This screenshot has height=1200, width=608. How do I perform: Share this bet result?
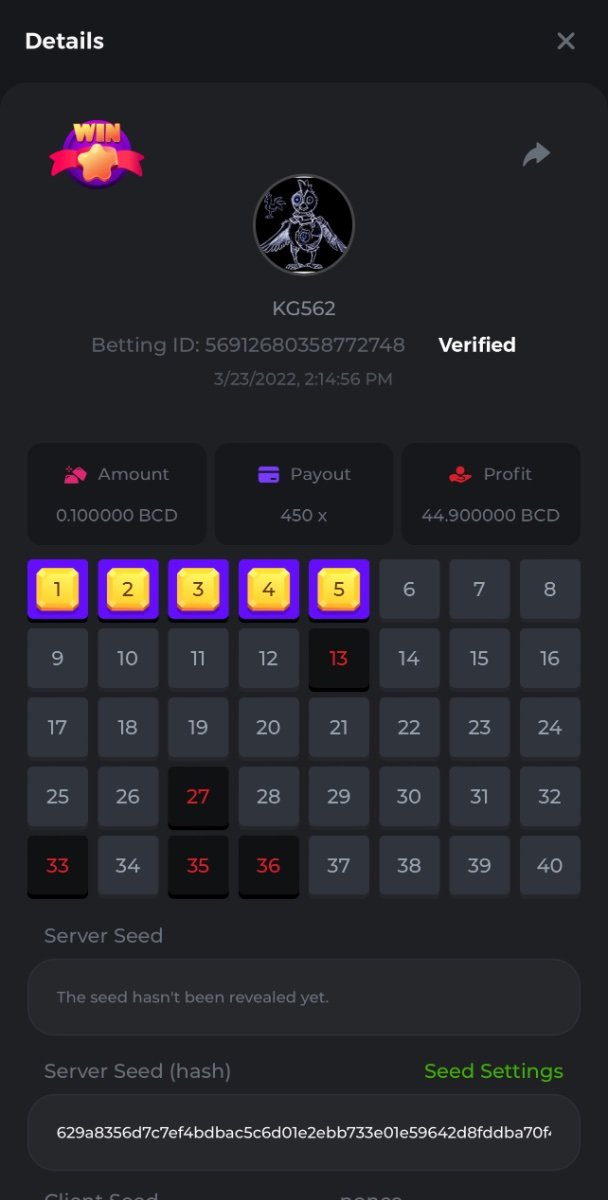(x=537, y=154)
